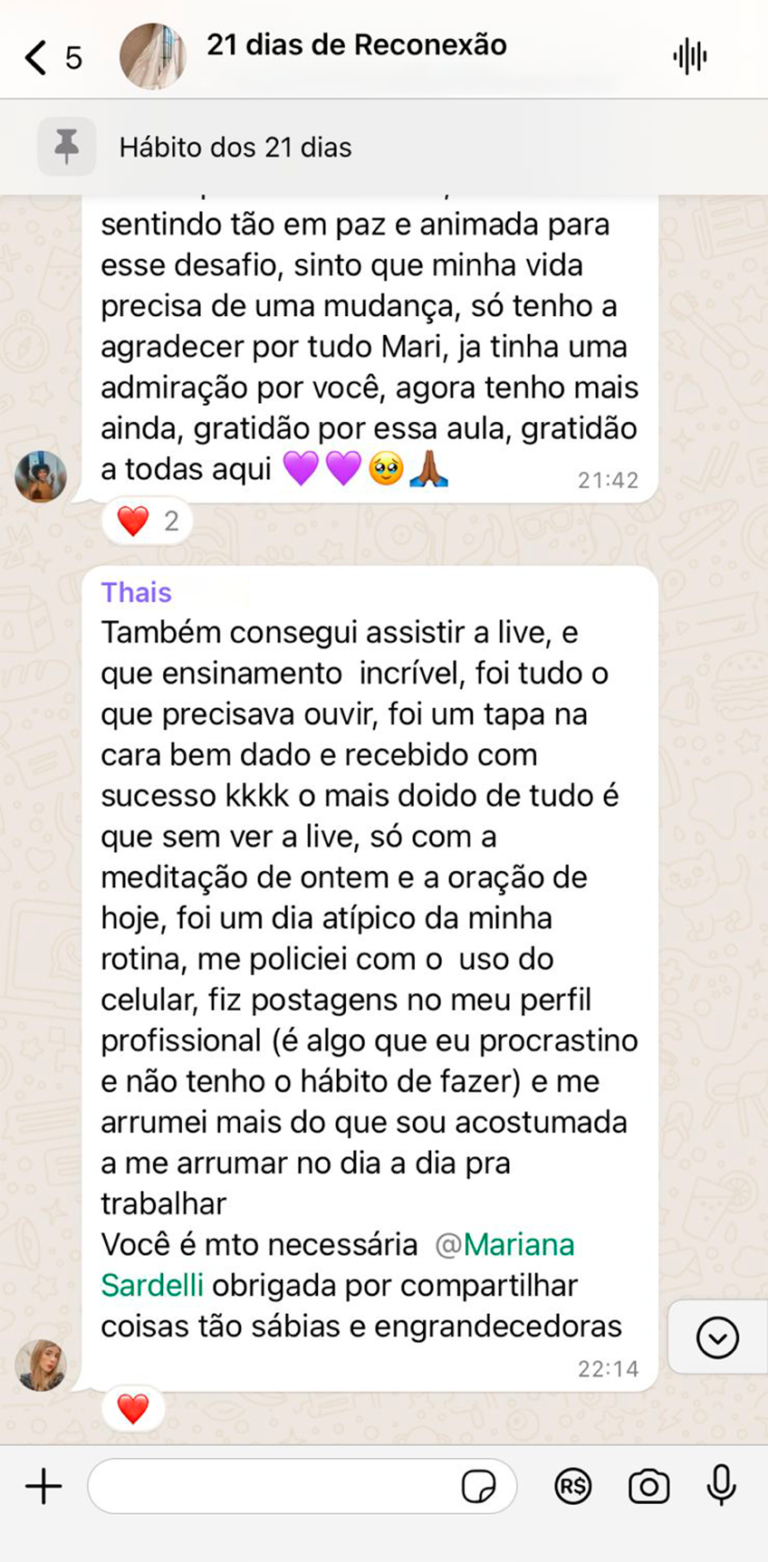Focus the message text field
Viewport: 768px width, 1562px height.
[270, 1487]
